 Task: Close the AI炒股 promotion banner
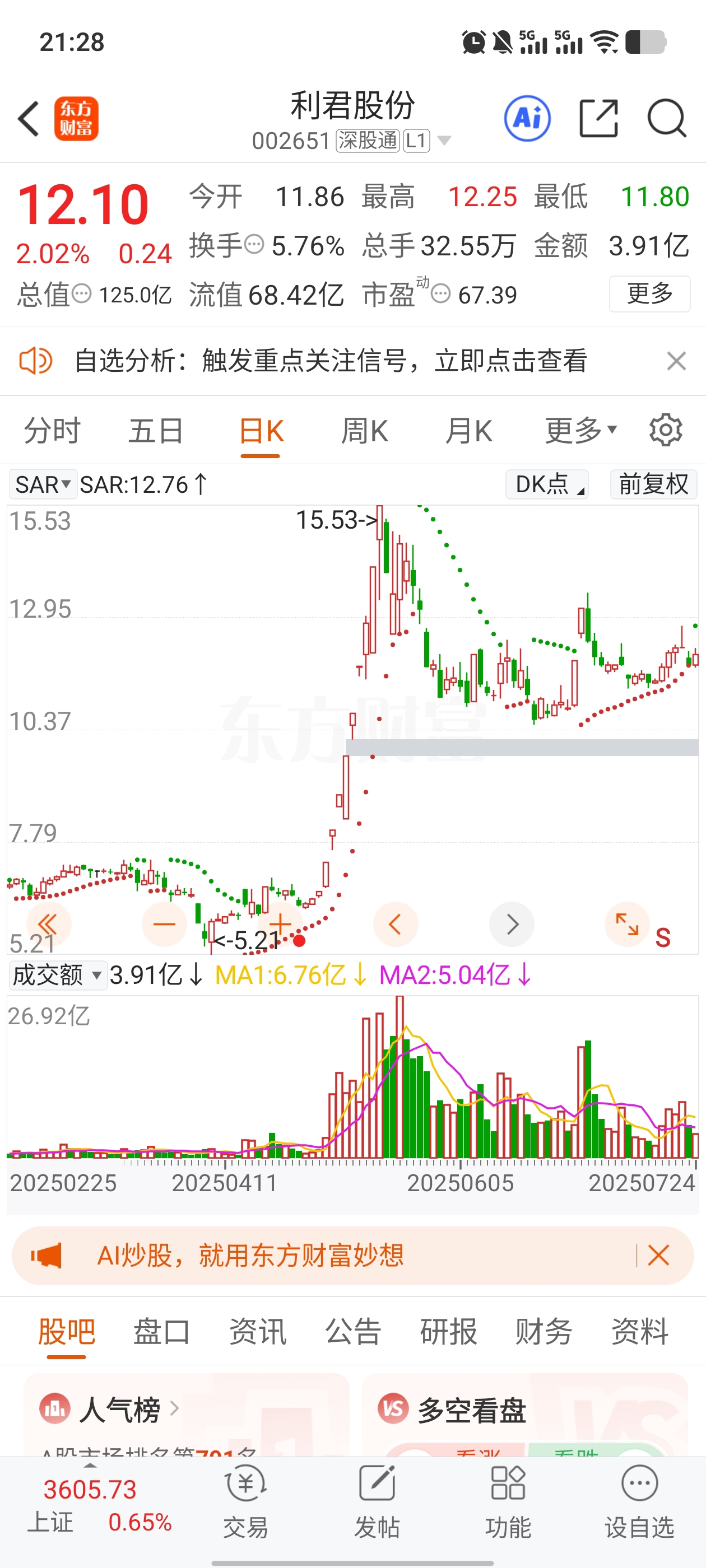coord(659,1255)
